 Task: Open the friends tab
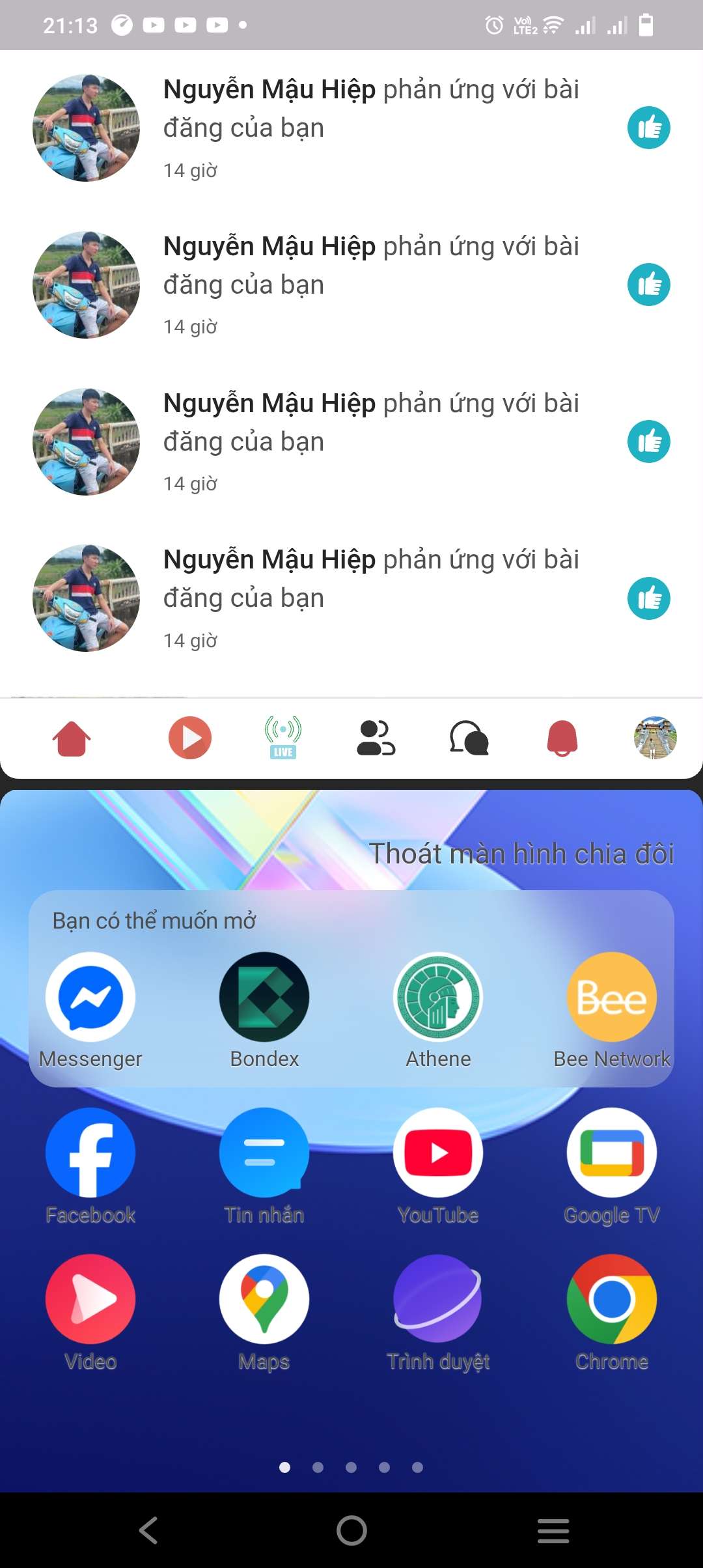point(376,738)
